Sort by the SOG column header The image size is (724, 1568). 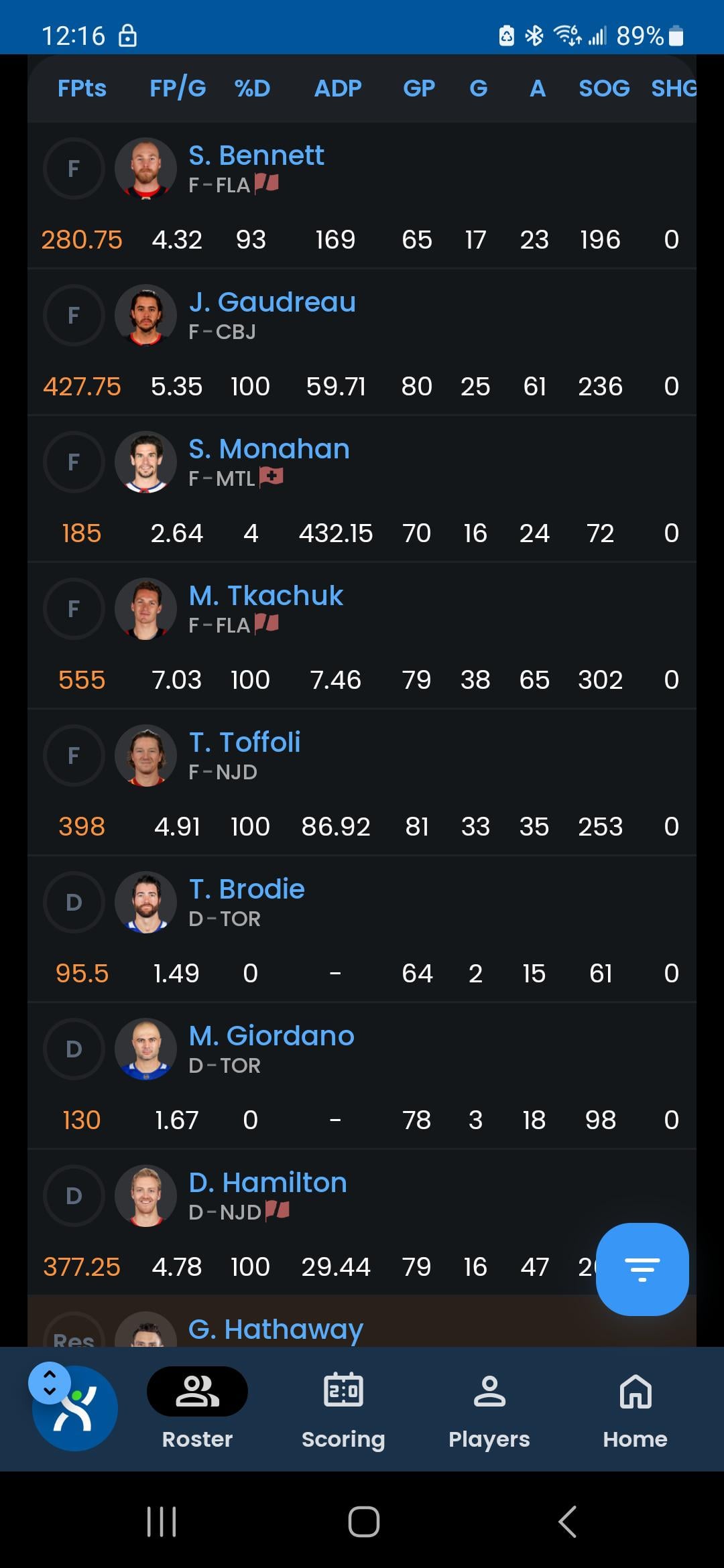(603, 88)
